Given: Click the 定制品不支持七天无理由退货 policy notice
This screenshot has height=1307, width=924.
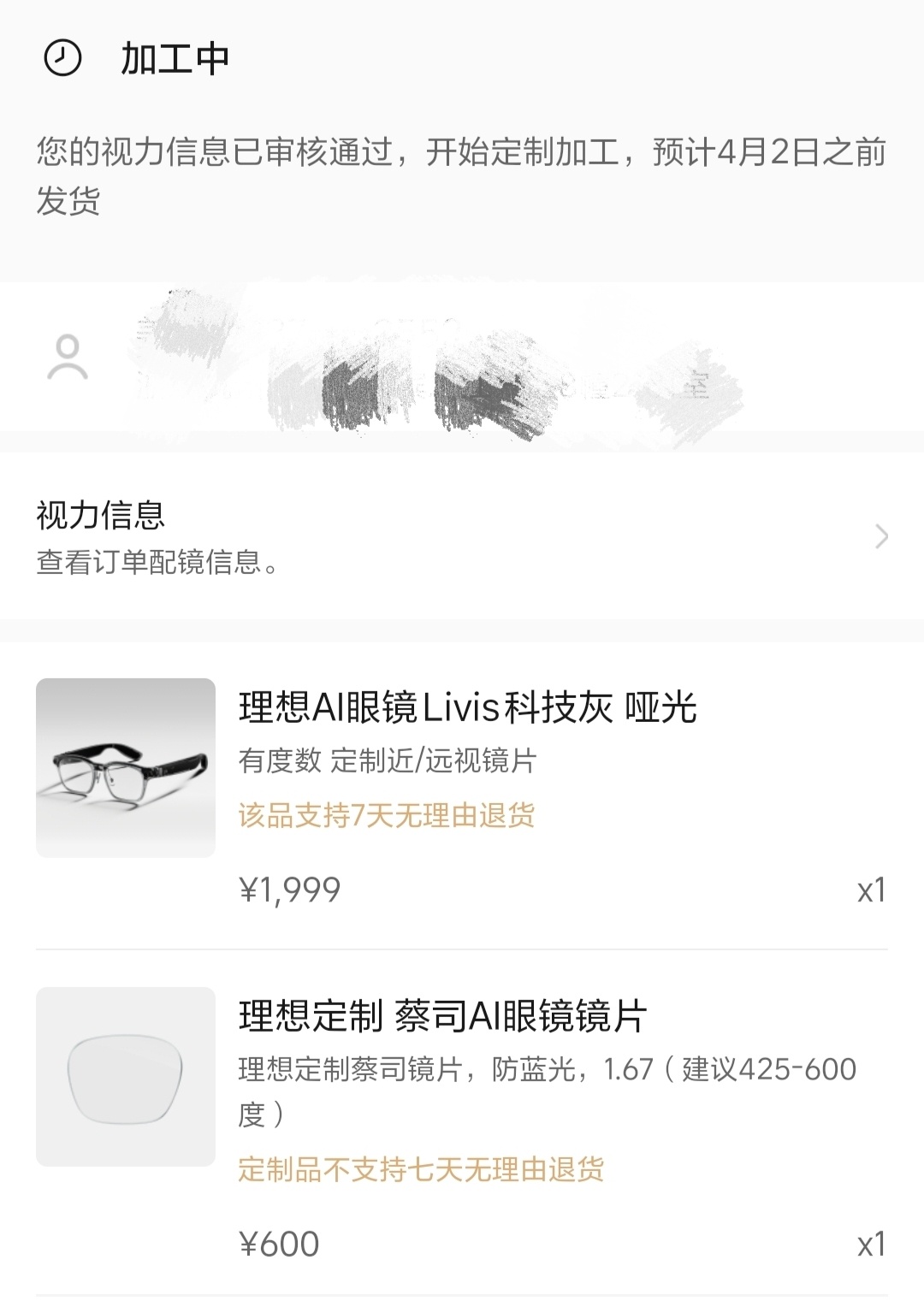Looking at the screenshot, I should (x=421, y=1168).
